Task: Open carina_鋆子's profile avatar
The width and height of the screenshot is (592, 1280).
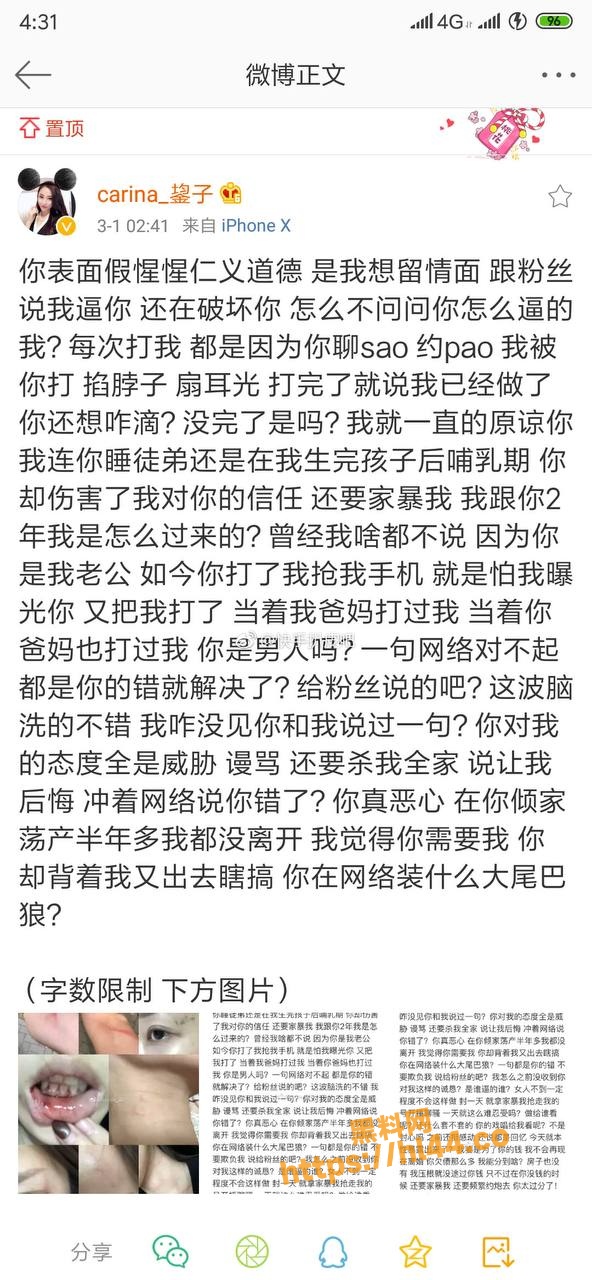Action: coord(48,198)
